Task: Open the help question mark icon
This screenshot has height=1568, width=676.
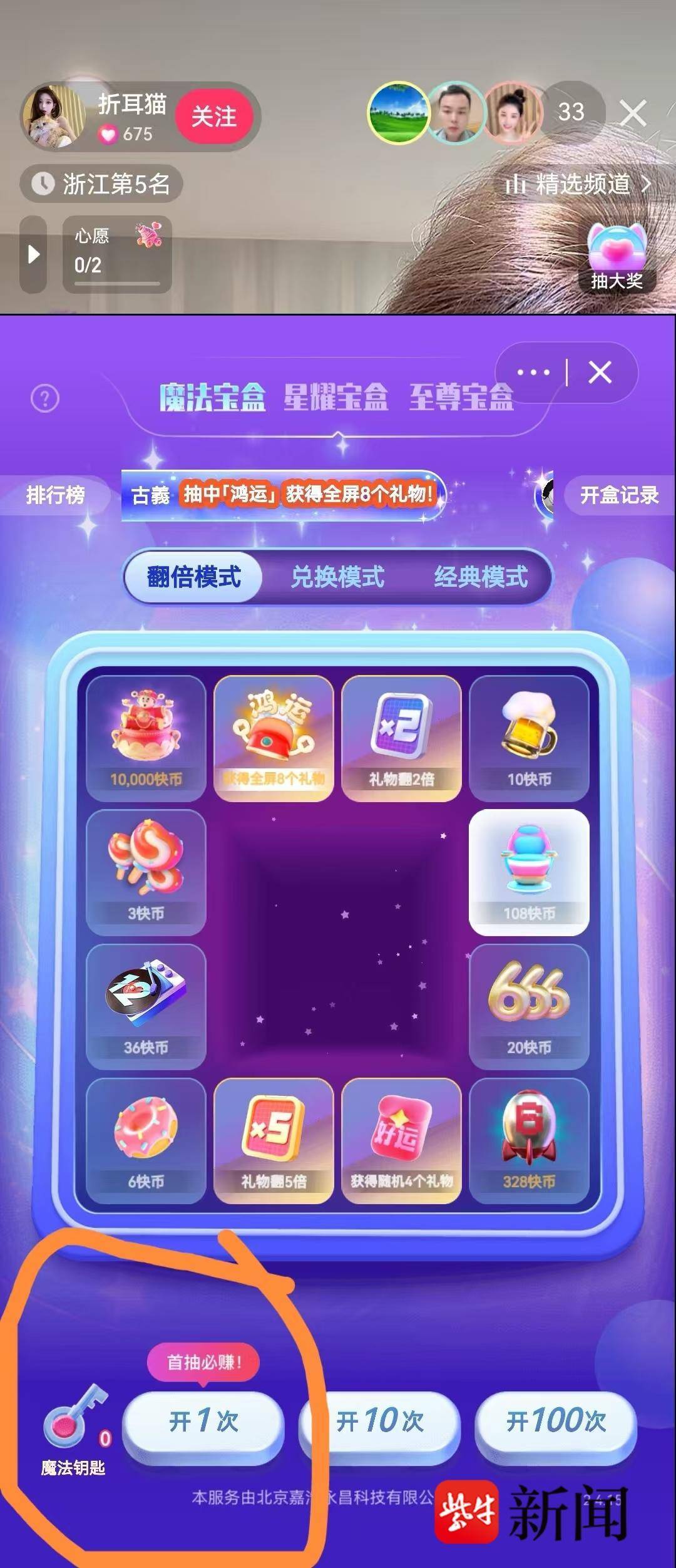Action: [45, 398]
